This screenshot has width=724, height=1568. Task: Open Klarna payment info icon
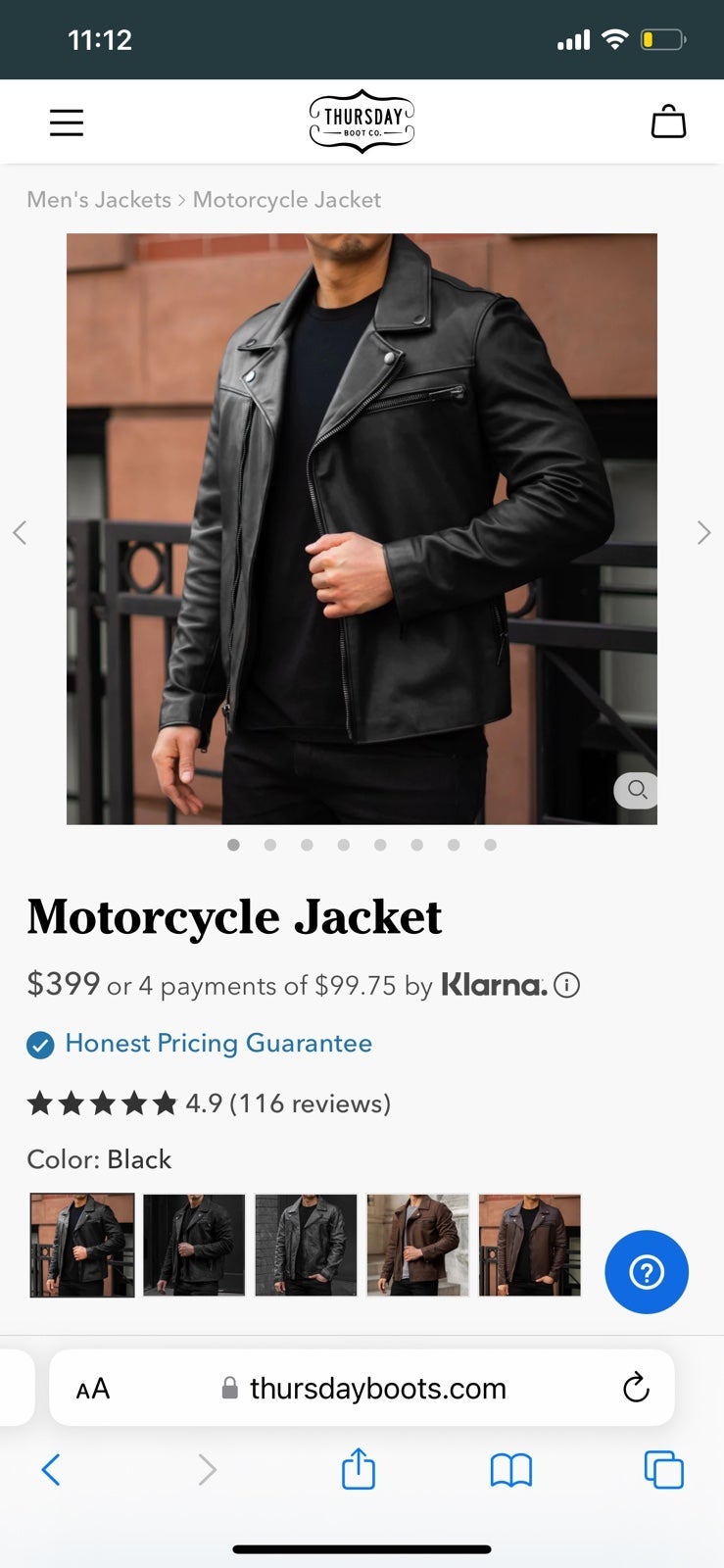[566, 985]
